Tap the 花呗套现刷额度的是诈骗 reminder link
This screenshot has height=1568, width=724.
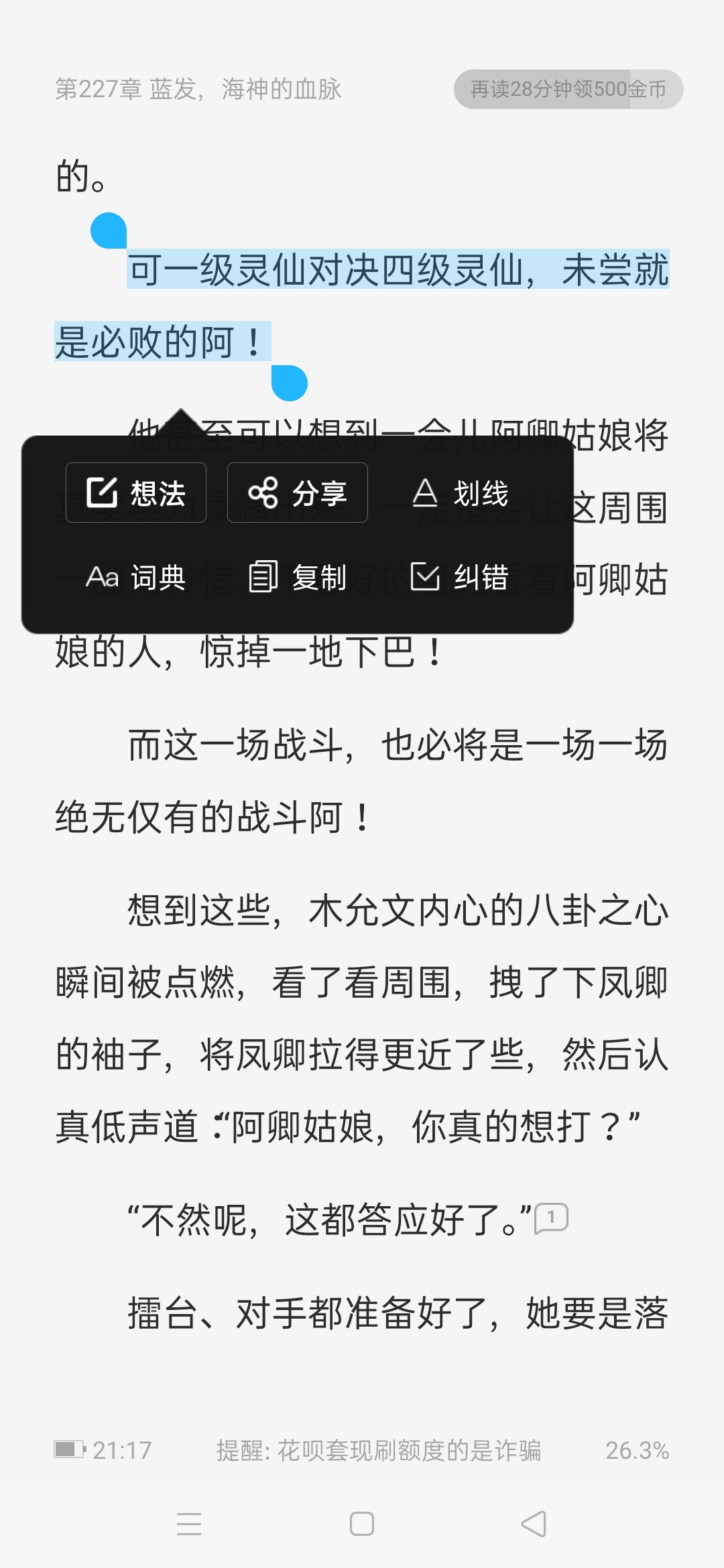[x=378, y=1451]
